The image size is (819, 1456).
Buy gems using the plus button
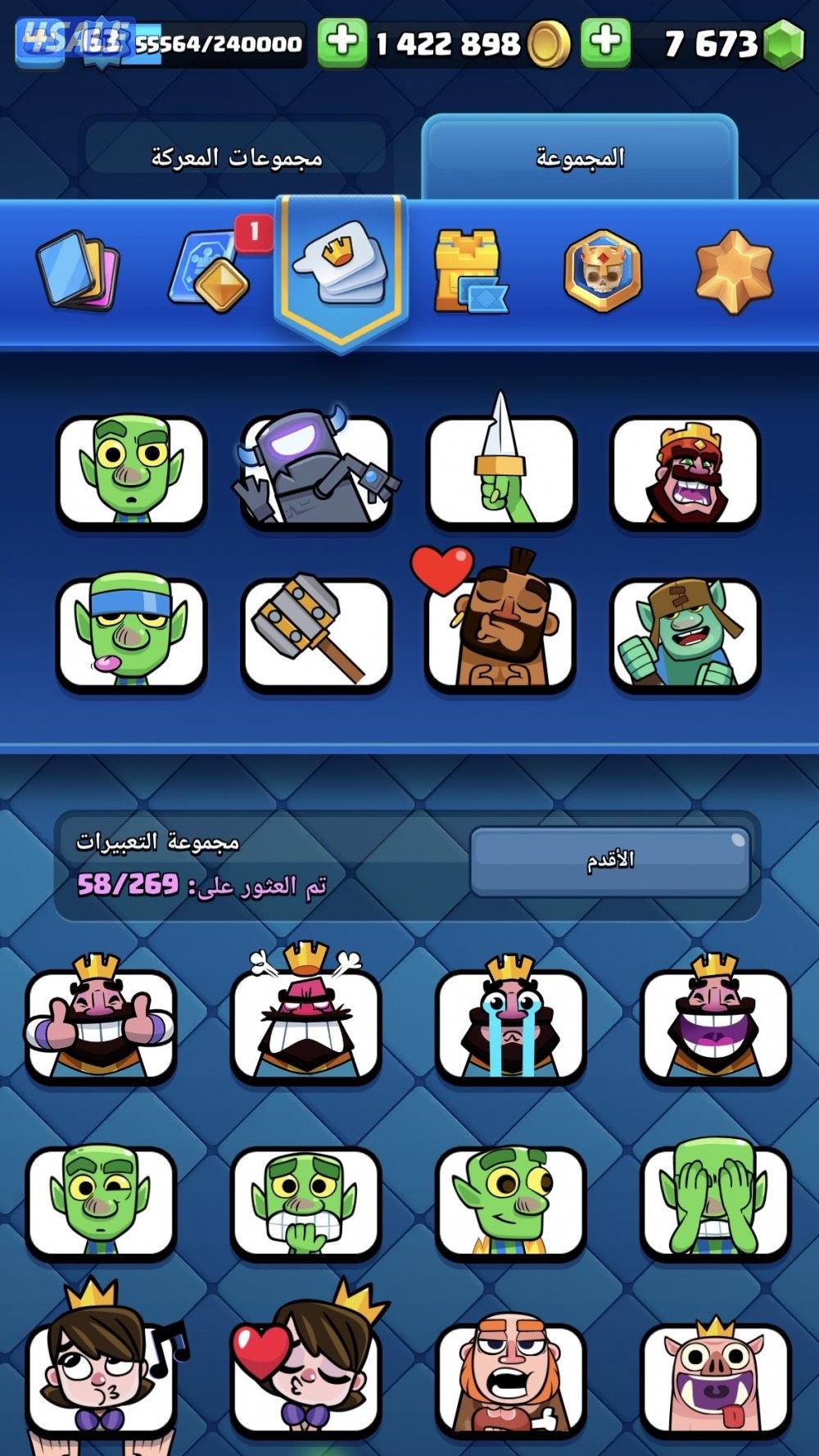(x=605, y=42)
